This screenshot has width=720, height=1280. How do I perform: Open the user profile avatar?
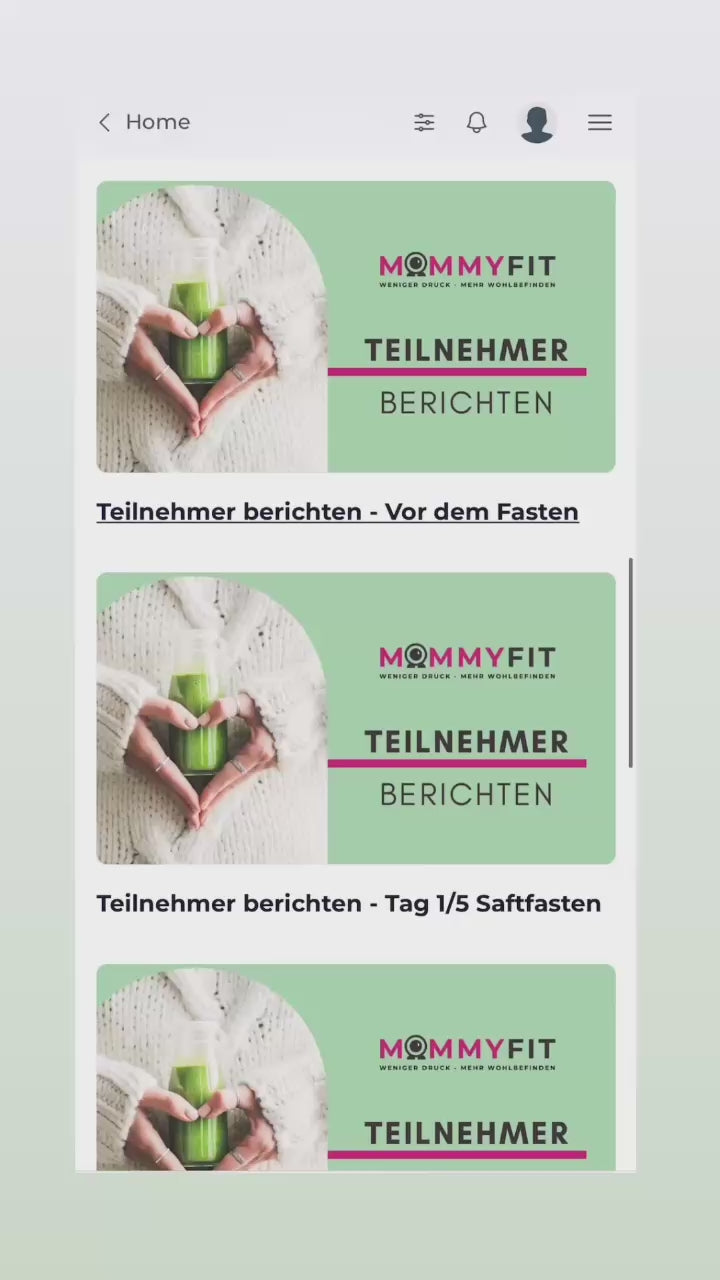[537, 123]
